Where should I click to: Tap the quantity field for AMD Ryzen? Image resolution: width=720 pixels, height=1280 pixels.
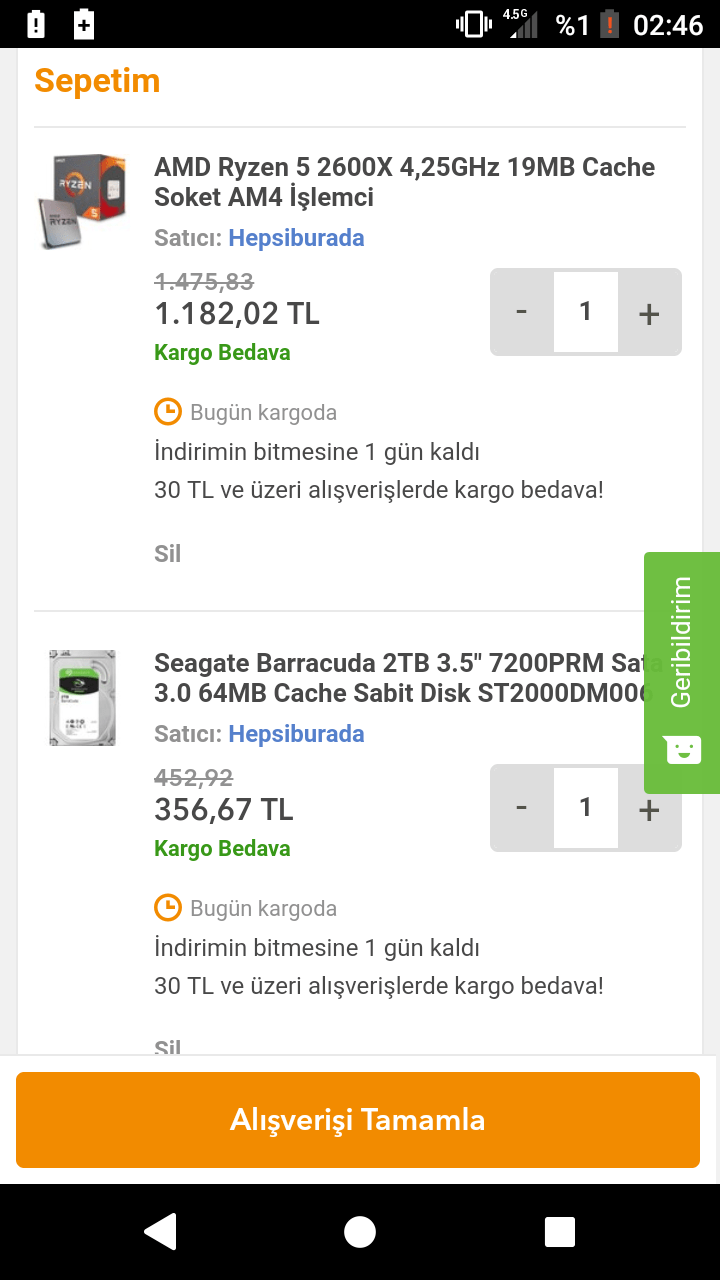click(585, 312)
